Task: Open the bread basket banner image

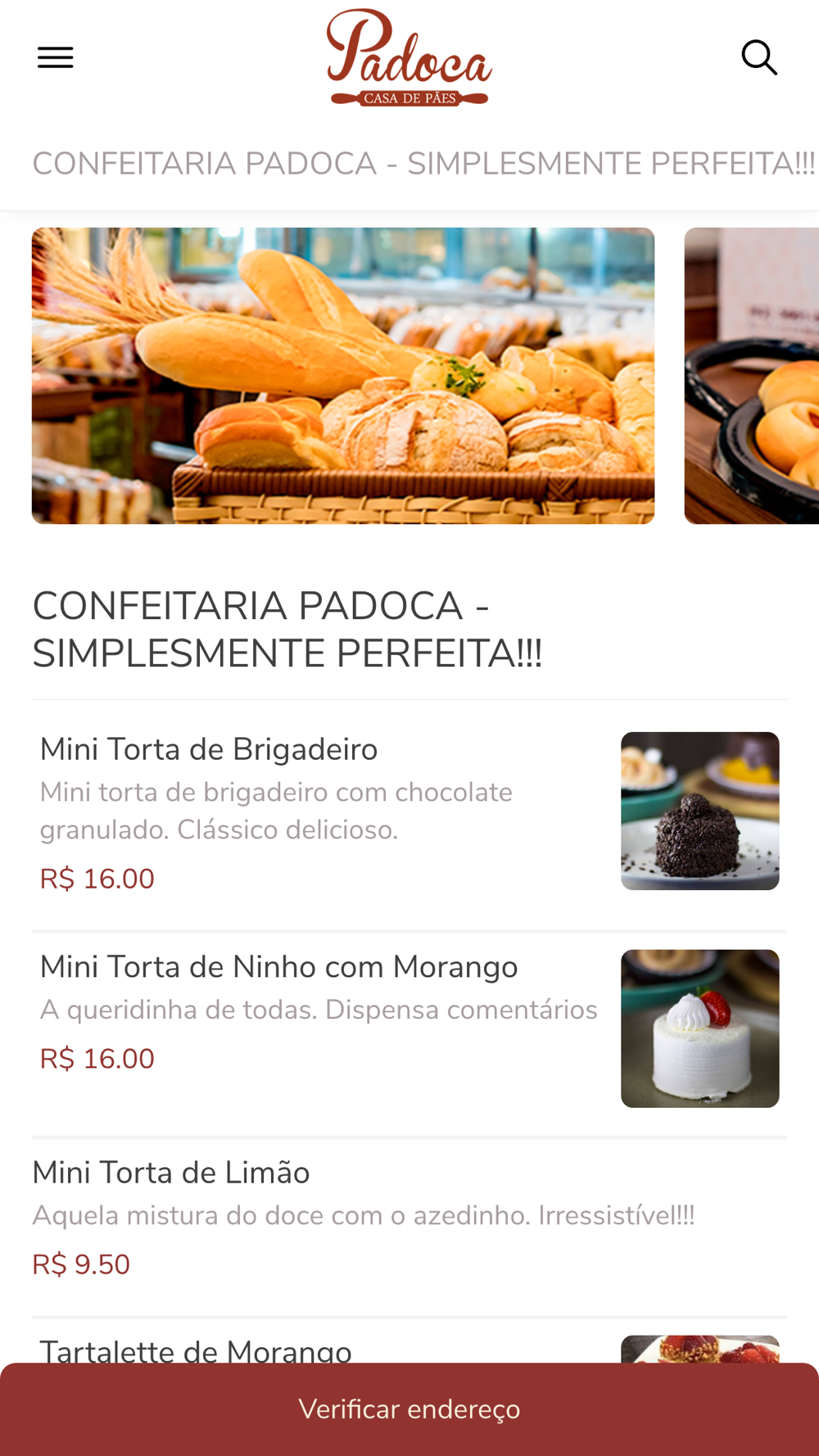Action: tap(343, 376)
